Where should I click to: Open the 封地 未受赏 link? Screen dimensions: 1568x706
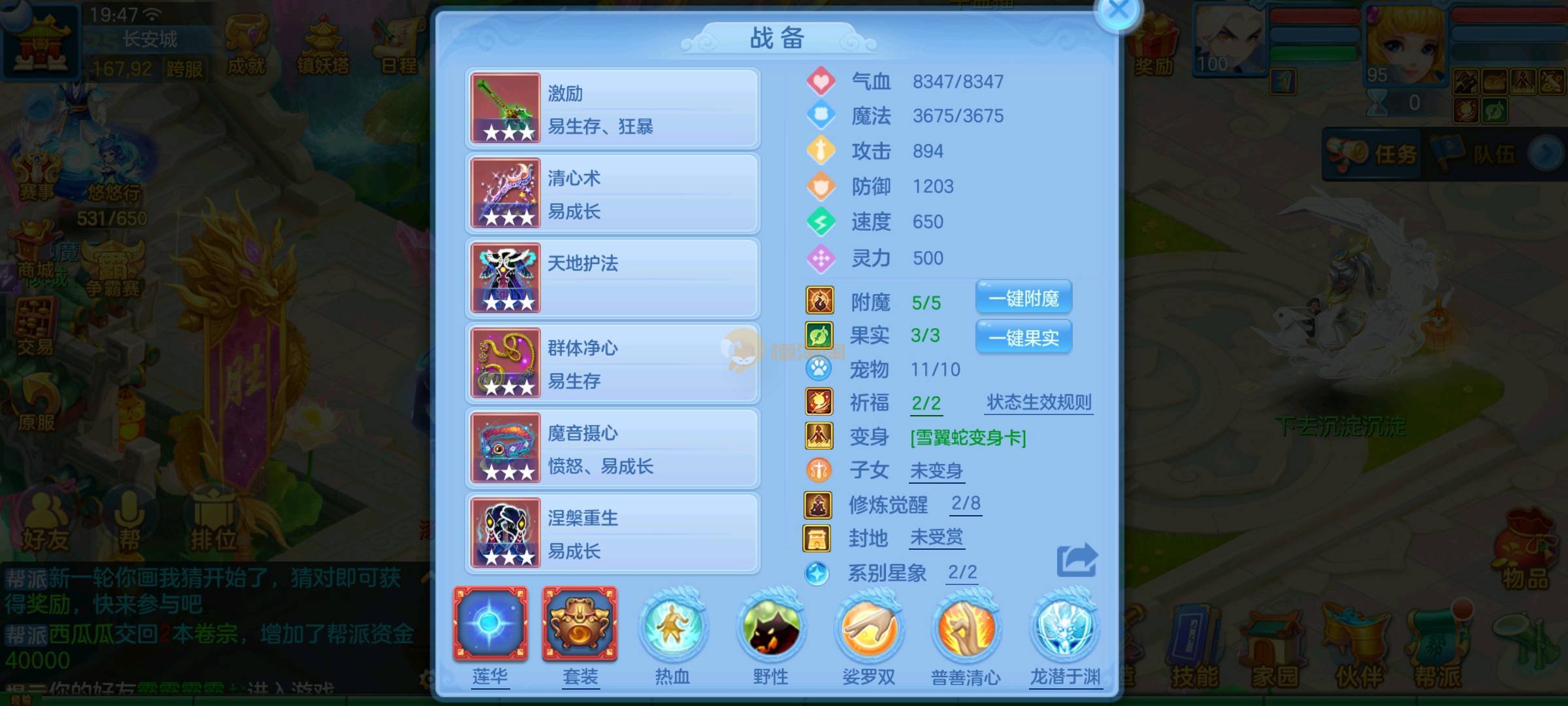coord(936,537)
